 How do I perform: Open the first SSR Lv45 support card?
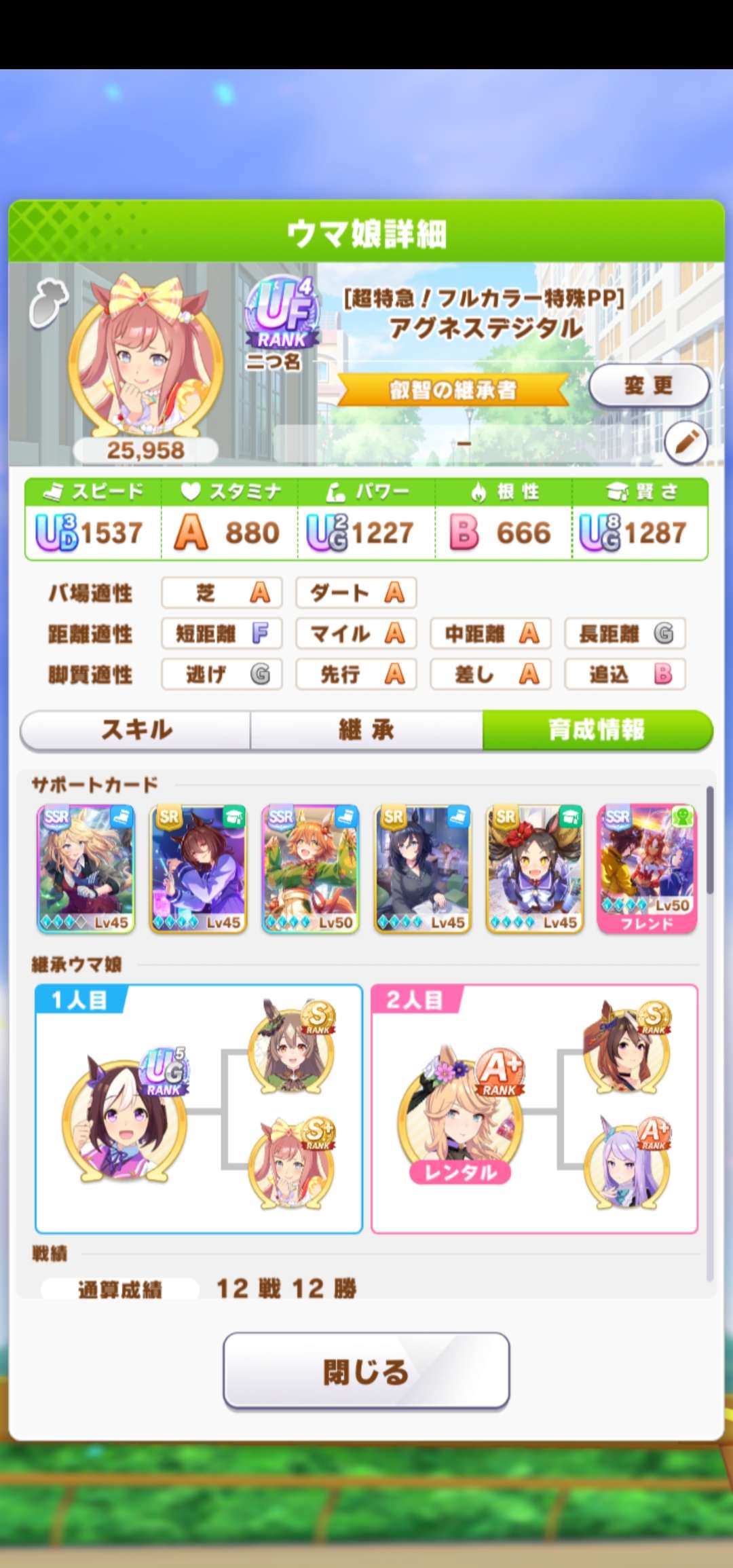tap(86, 868)
